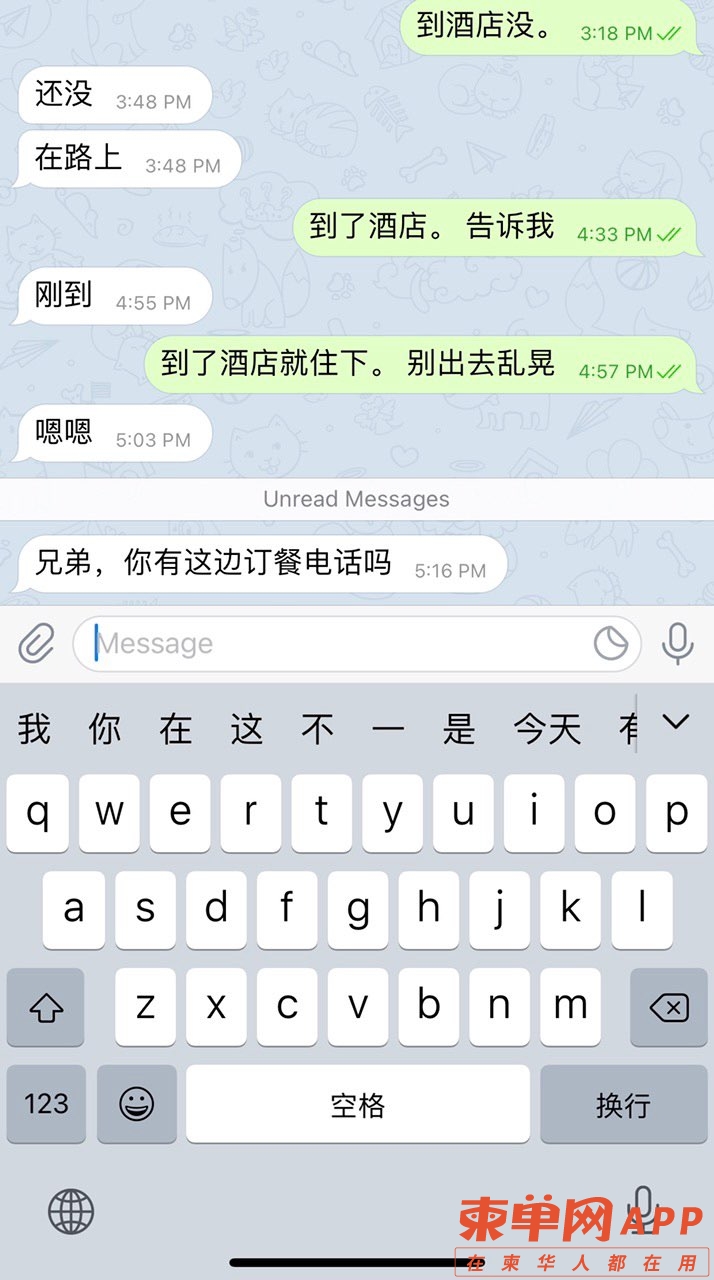This screenshot has height=1280, width=714.
Task: Switch keyboard to 123 numbers
Action: pos(46,1104)
